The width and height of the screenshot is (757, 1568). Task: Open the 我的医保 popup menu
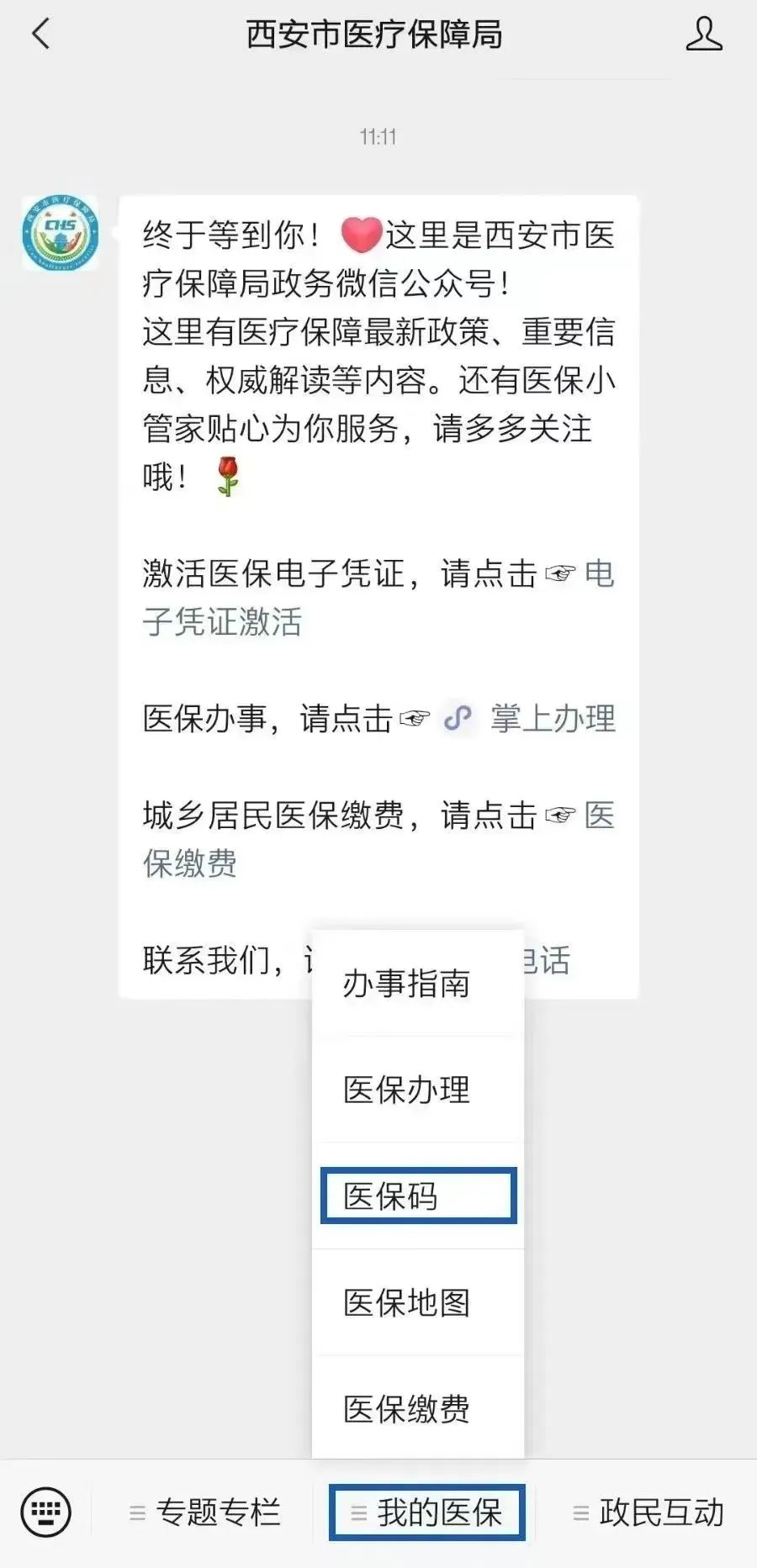(427, 1512)
